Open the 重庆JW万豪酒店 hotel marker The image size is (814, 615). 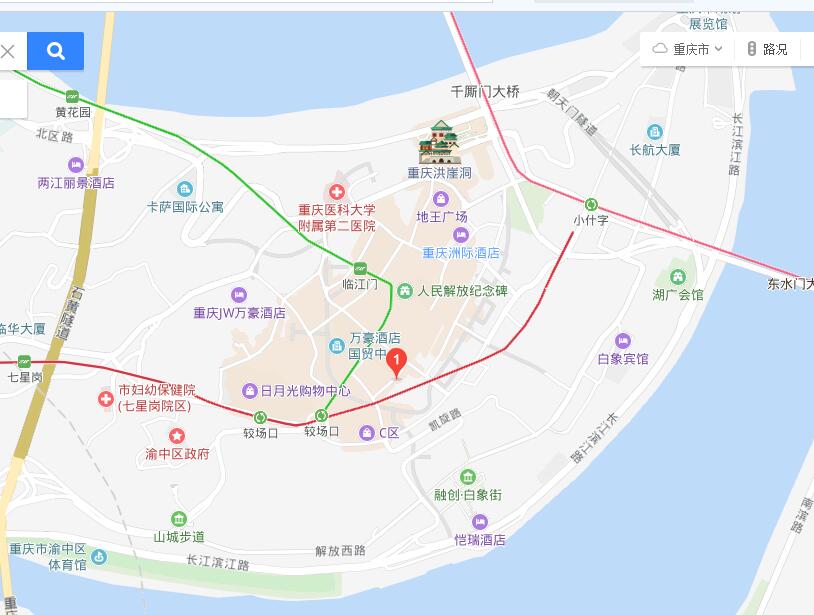coord(238,295)
